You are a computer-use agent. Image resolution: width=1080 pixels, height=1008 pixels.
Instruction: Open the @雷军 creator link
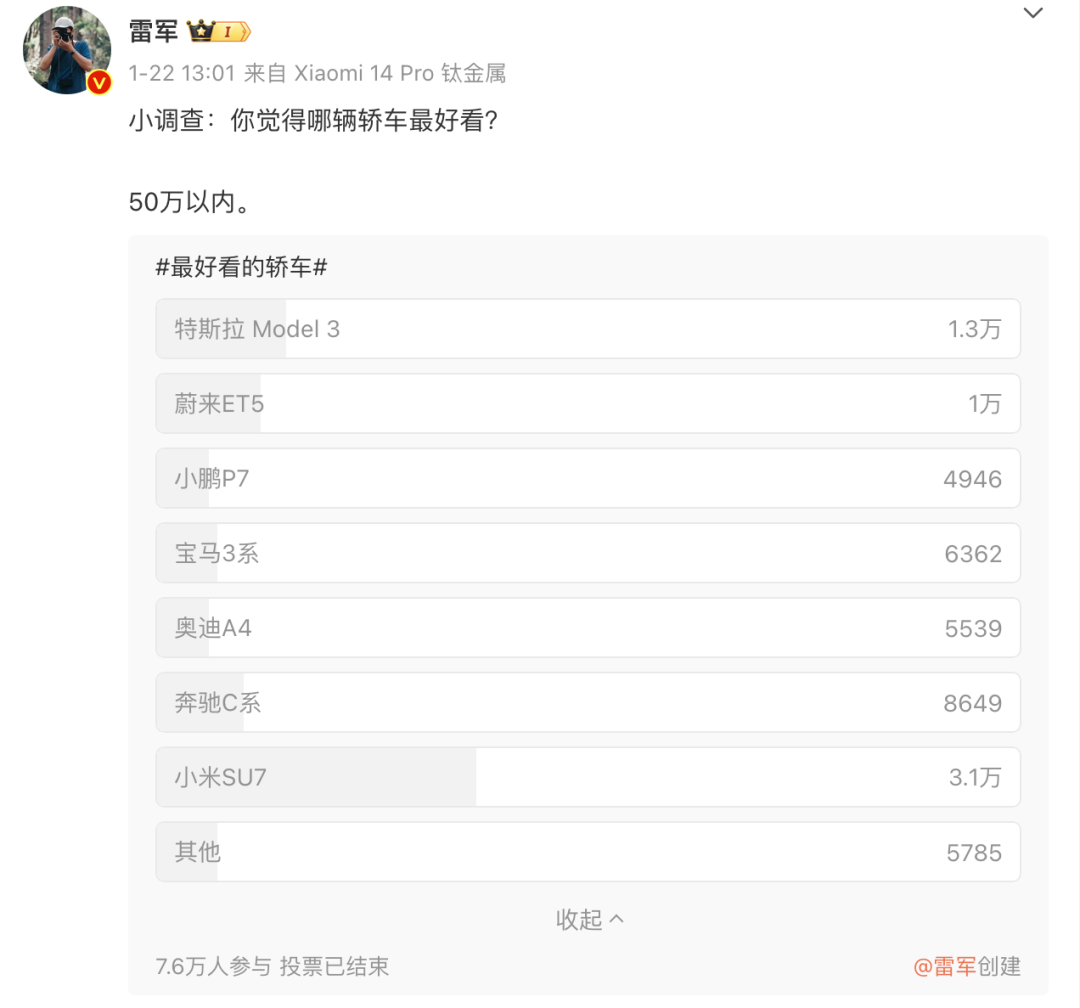pyautogui.click(x=945, y=967)
